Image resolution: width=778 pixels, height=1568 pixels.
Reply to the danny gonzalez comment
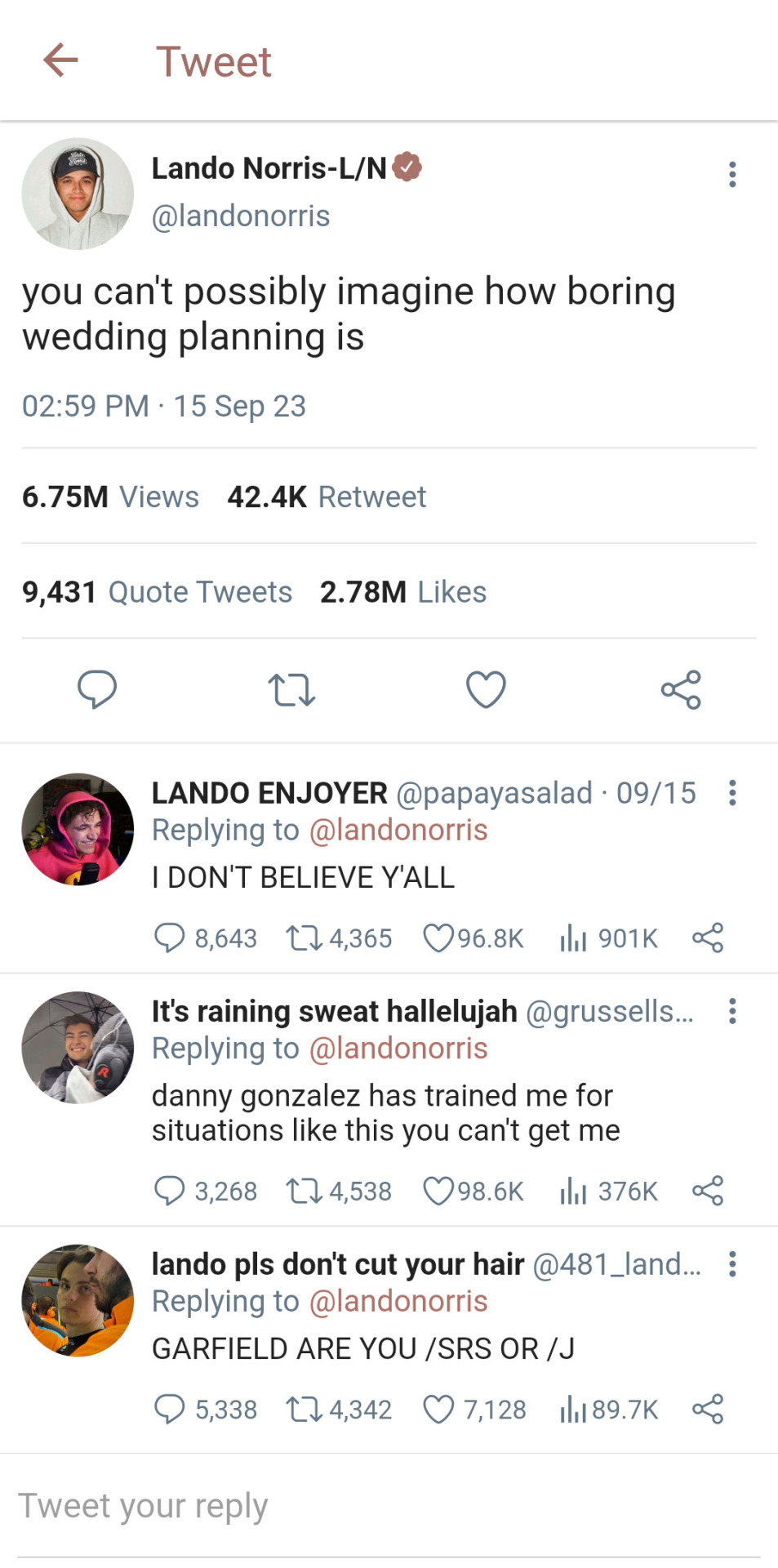(170, 1191)
